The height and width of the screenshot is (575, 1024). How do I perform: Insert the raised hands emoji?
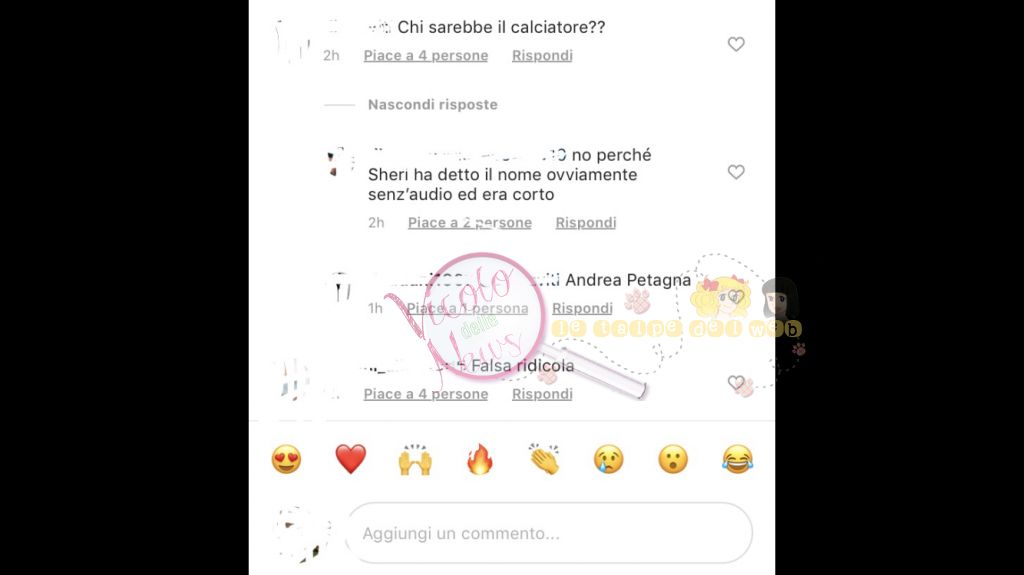(414, 459)
